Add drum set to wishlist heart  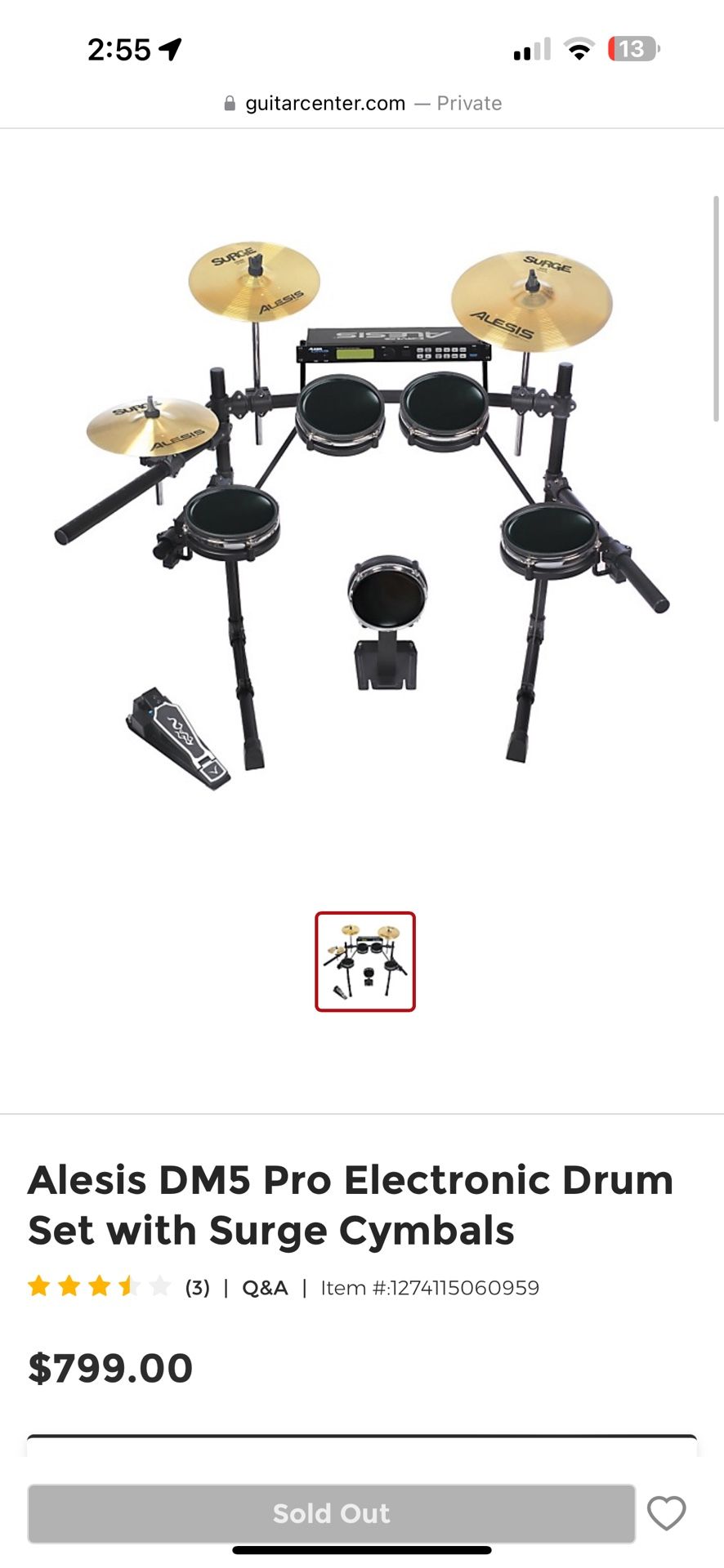pos(666,1513)
